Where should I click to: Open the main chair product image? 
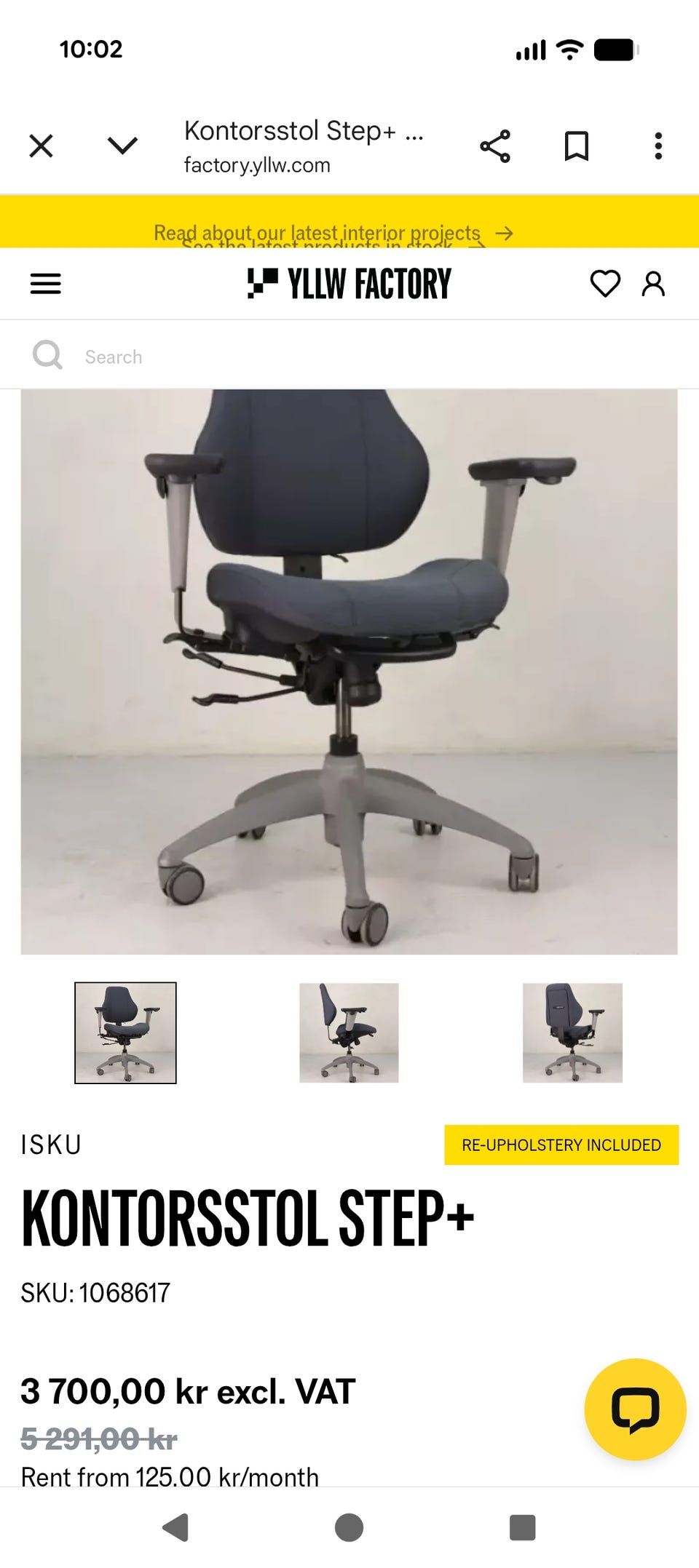click(x=349, y=672)
